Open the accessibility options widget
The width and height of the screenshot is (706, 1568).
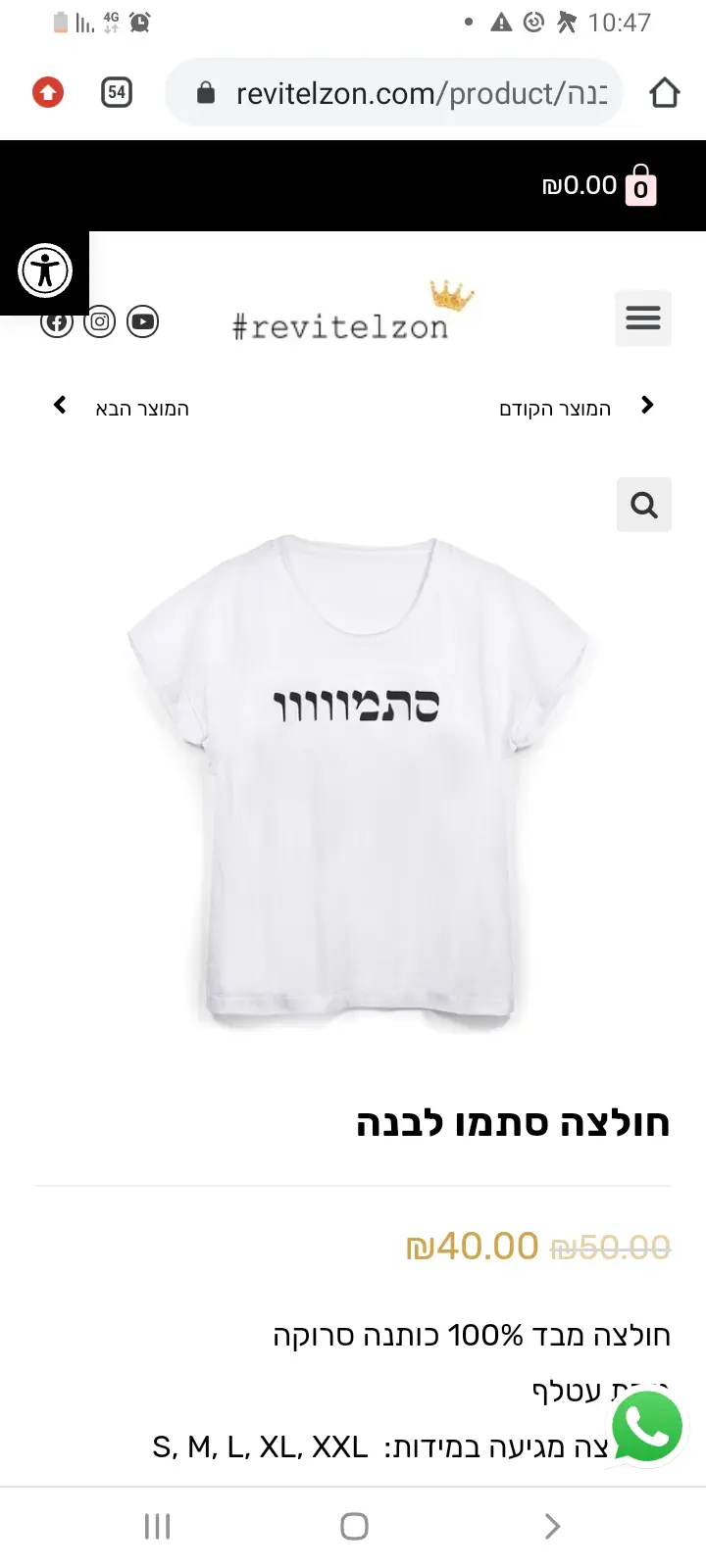click(x=45, y=270)
